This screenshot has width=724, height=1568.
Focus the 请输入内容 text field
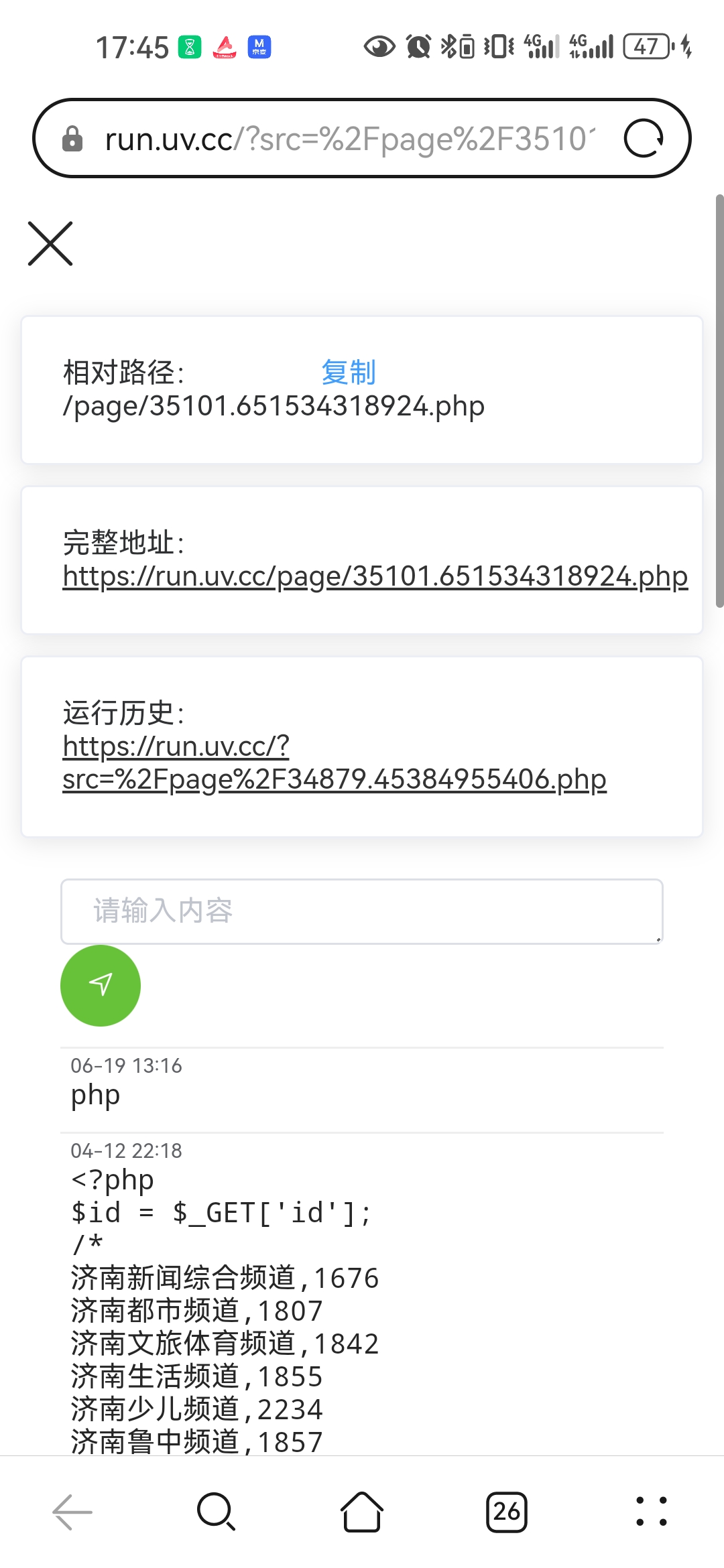coord(362,911)
